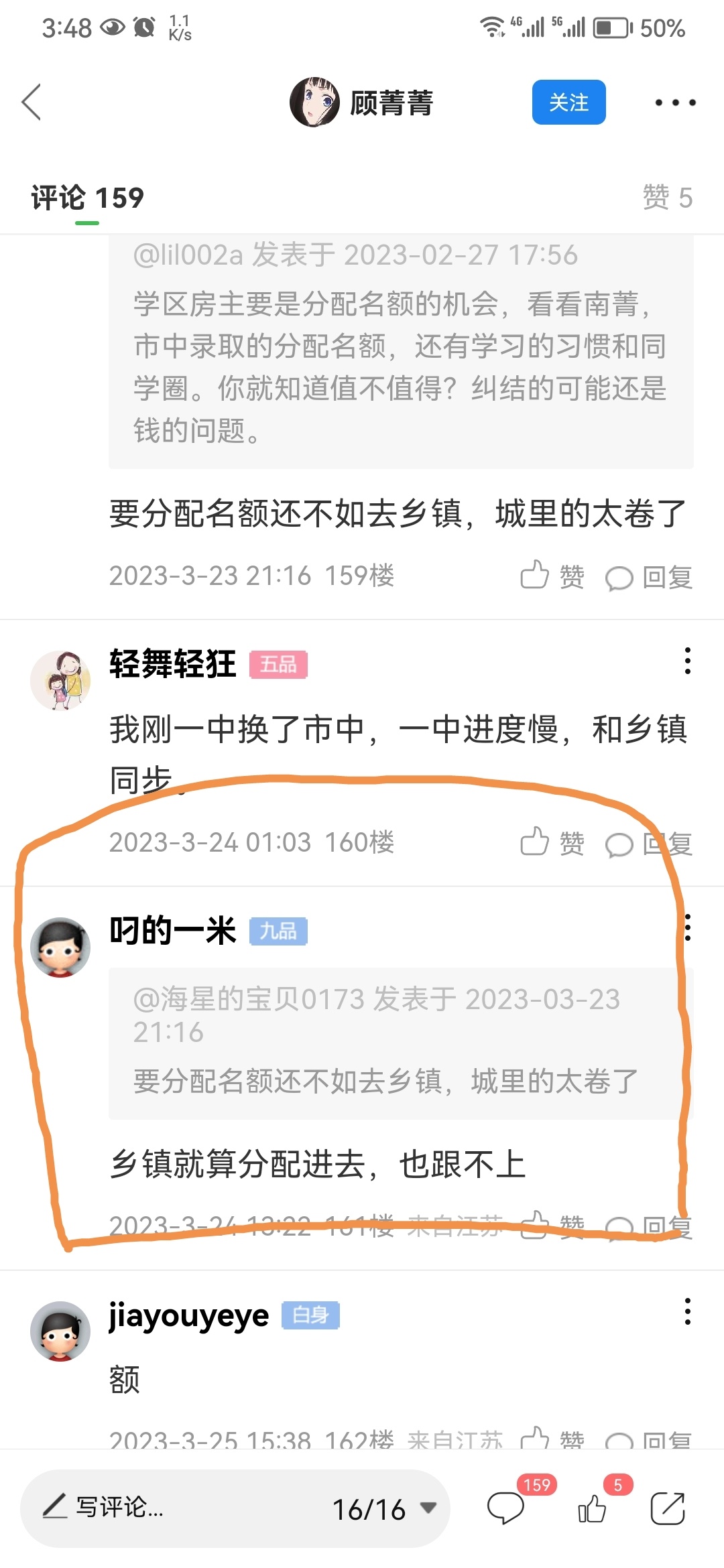Follow 顾菁菁 with the 关注 button
The width and height of the screenshot is (724, 1568).
(x=568, y=103)
